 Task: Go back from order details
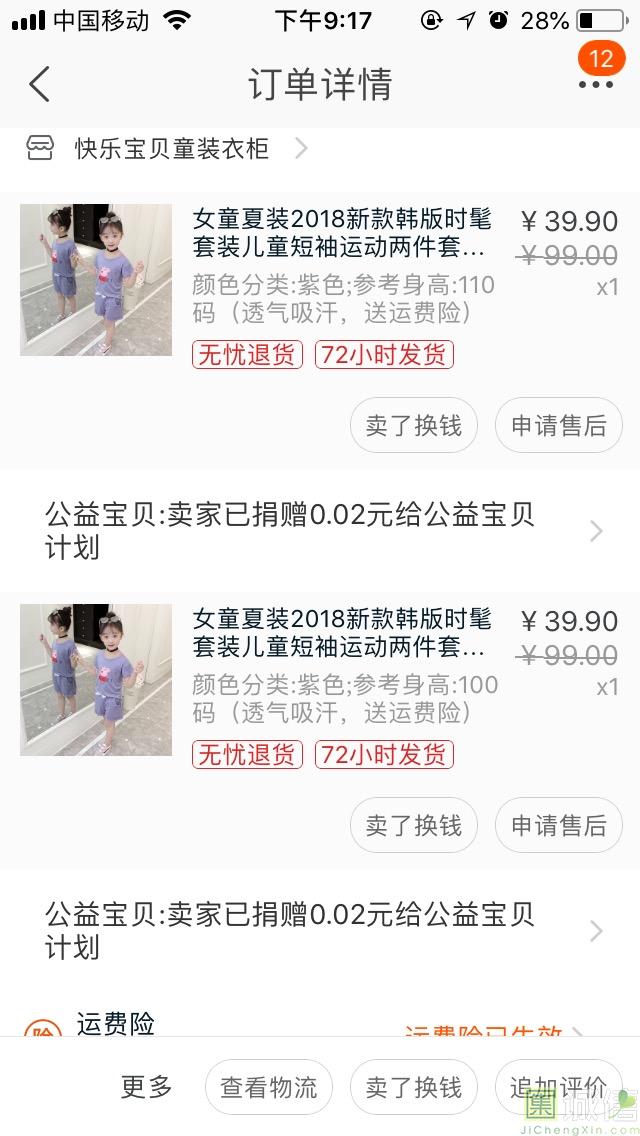pyautogui.click(x=39, y=84)
